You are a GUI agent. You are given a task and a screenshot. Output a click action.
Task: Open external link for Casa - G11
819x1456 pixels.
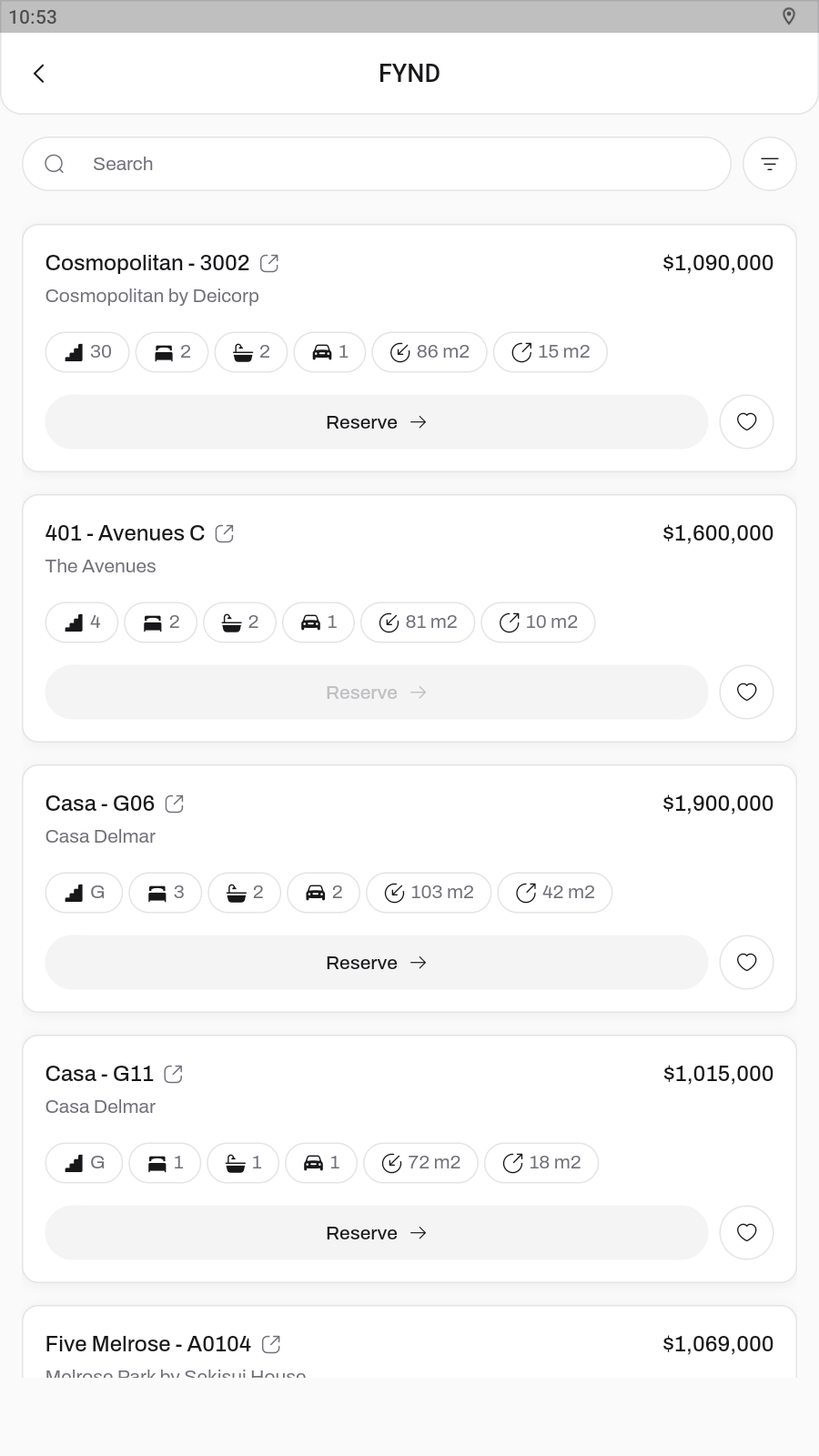tap(174, 1075)
